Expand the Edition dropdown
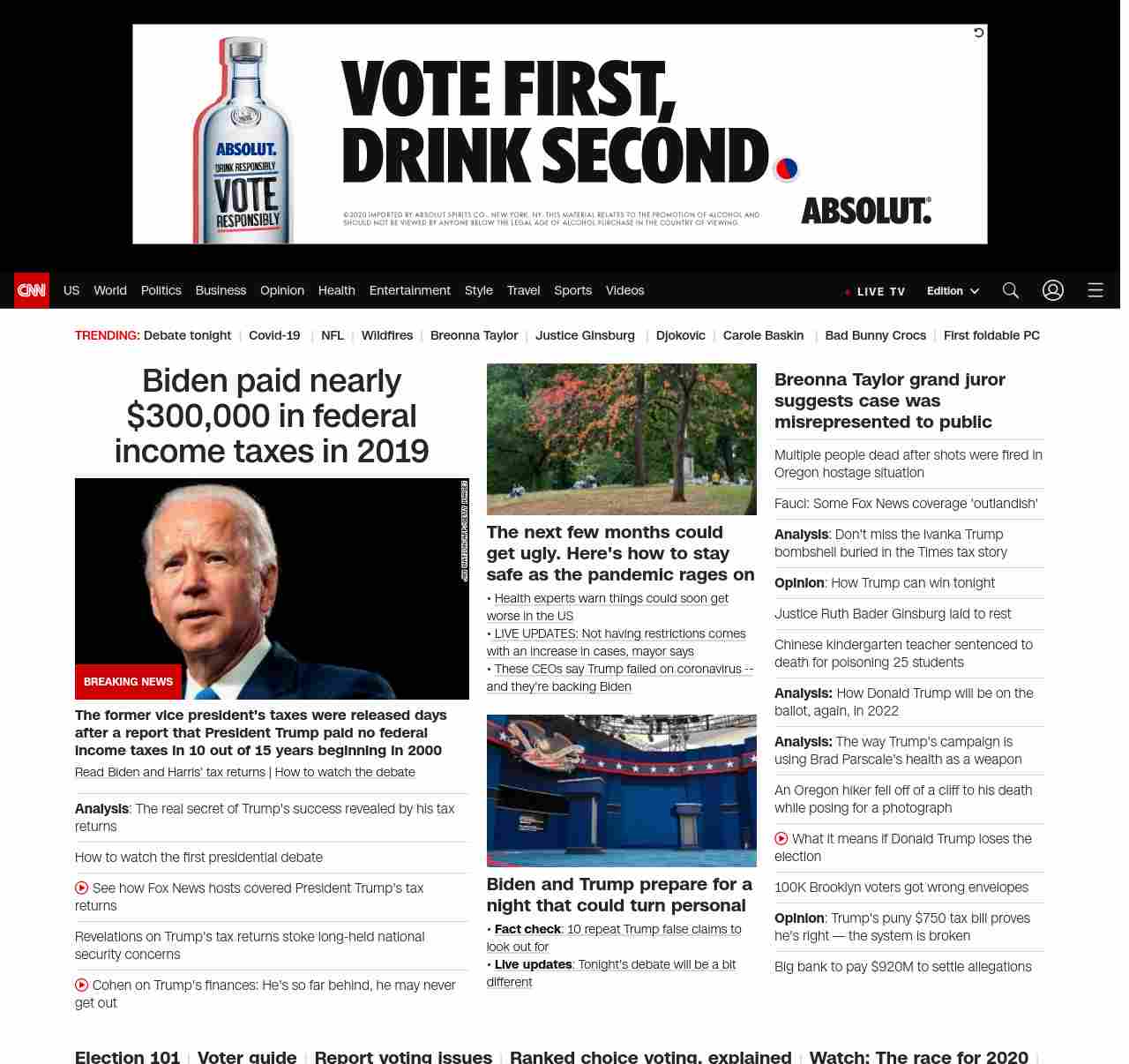The width and height of the screenshot is (1129, 1064). click(953, 291)
